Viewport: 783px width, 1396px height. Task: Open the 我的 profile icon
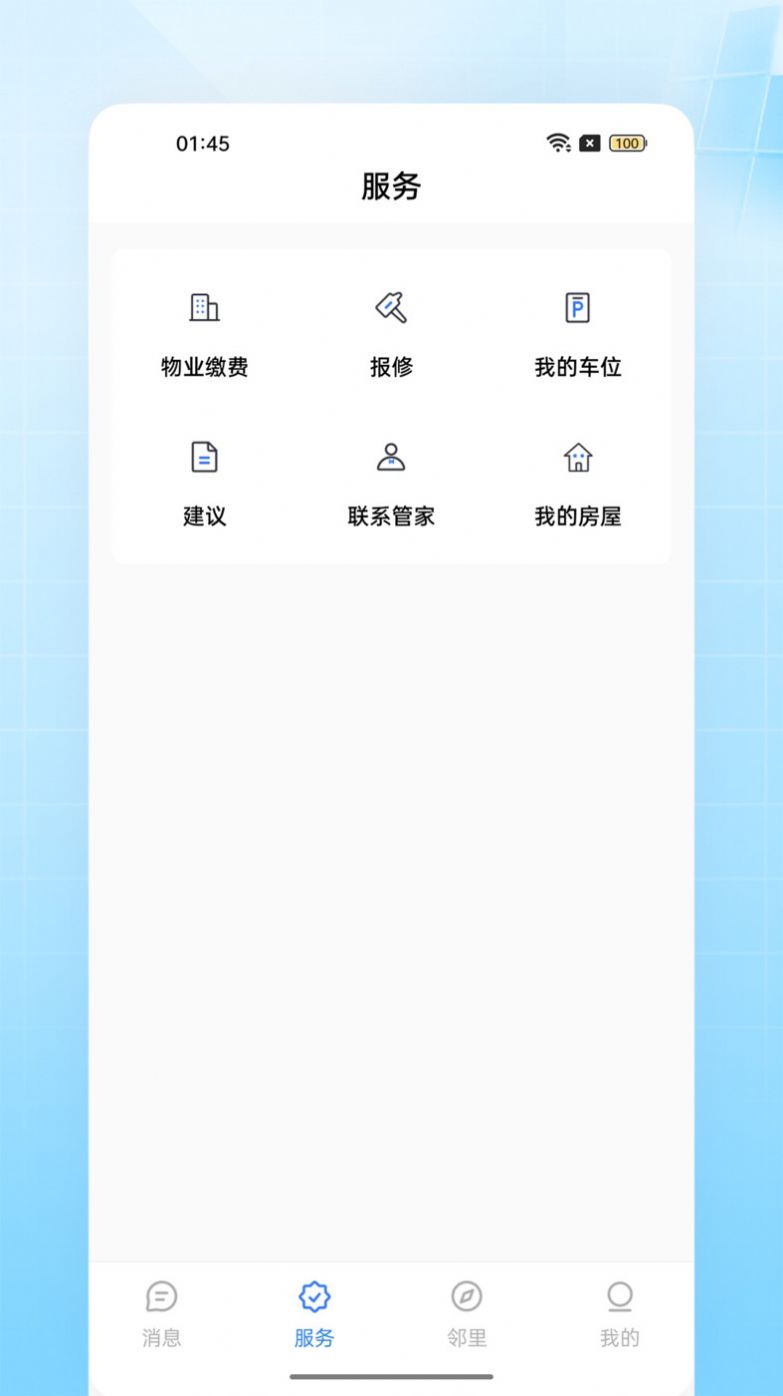tap(620, 1296)
